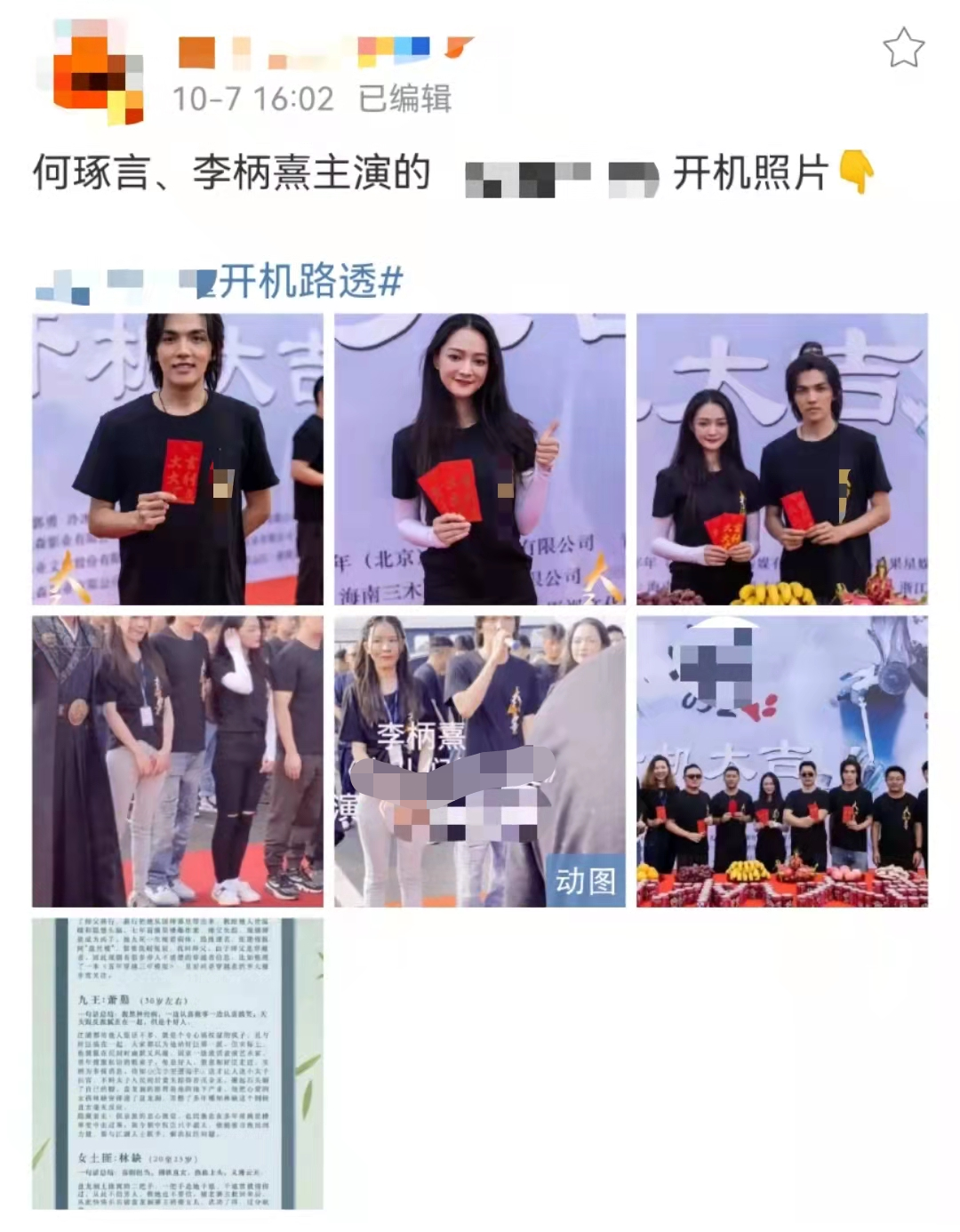The height and width of the screenshot is (1232, 960).
Task: Open the poster's profile avatar
Action: pyautogui.click(x=98, y=74)
